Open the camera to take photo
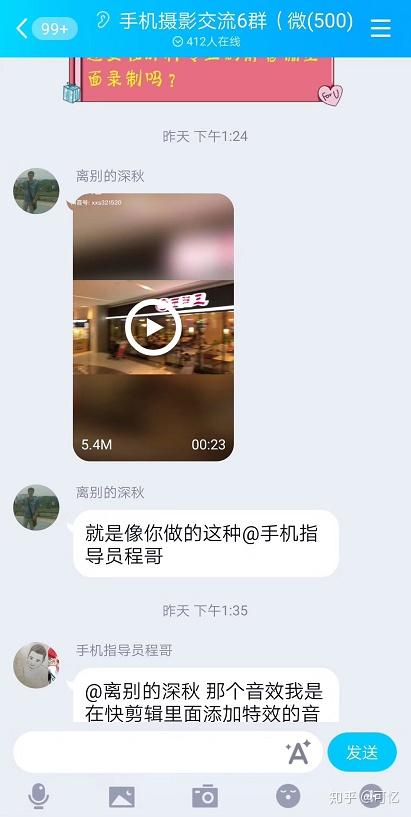This screenshot has width=411, height=817. 205,796
